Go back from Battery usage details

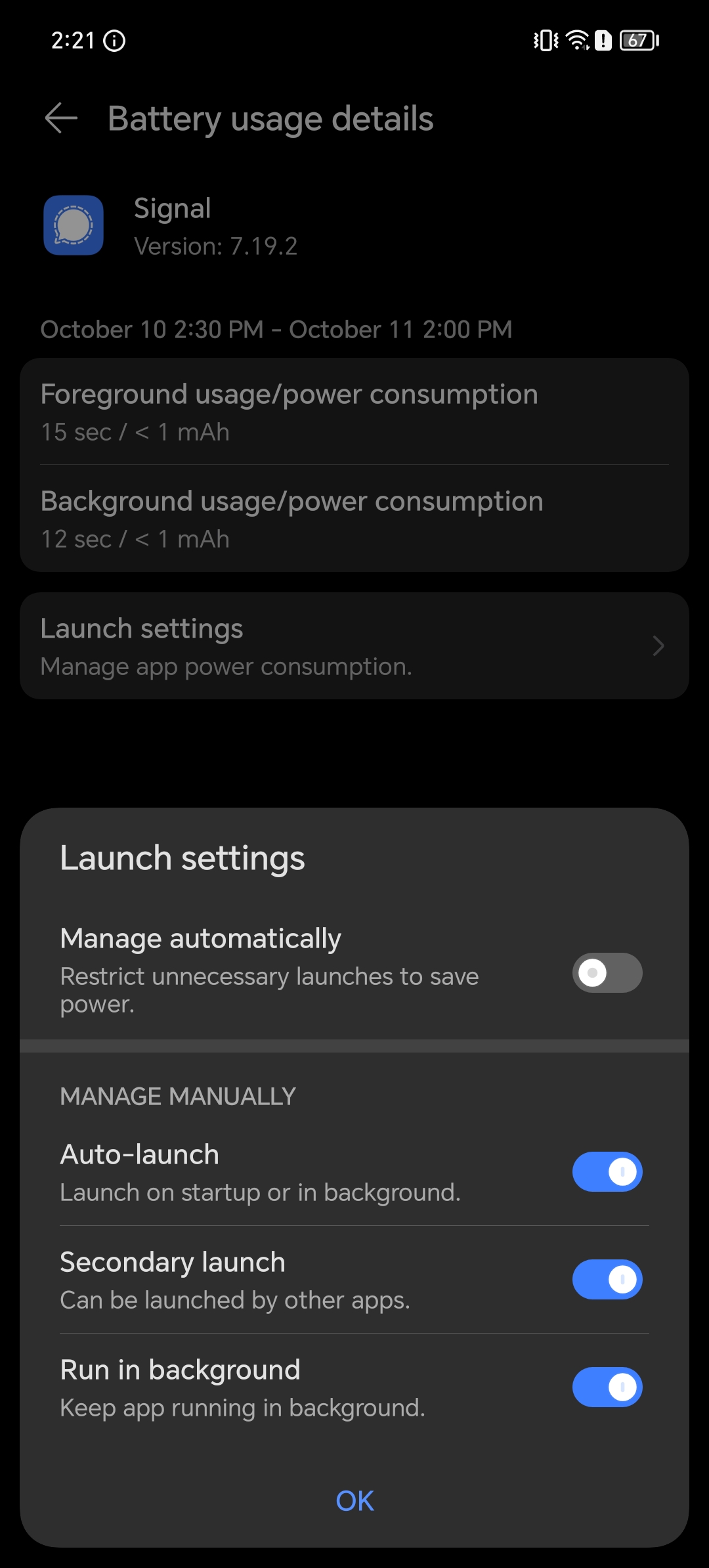coord(61,118)
